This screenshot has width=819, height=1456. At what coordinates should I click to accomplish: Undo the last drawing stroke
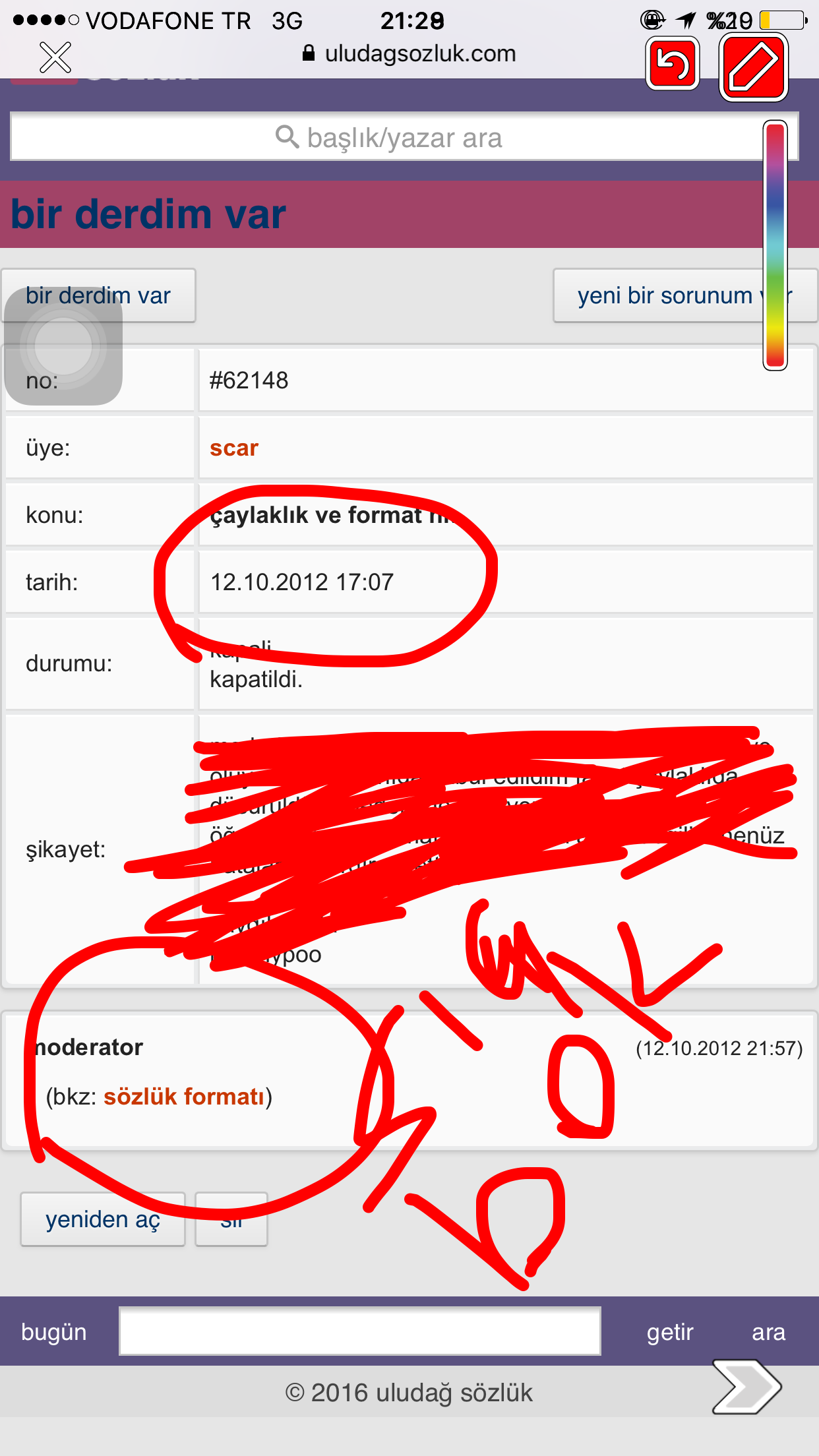pyautogui.click(x=673, y=64)
